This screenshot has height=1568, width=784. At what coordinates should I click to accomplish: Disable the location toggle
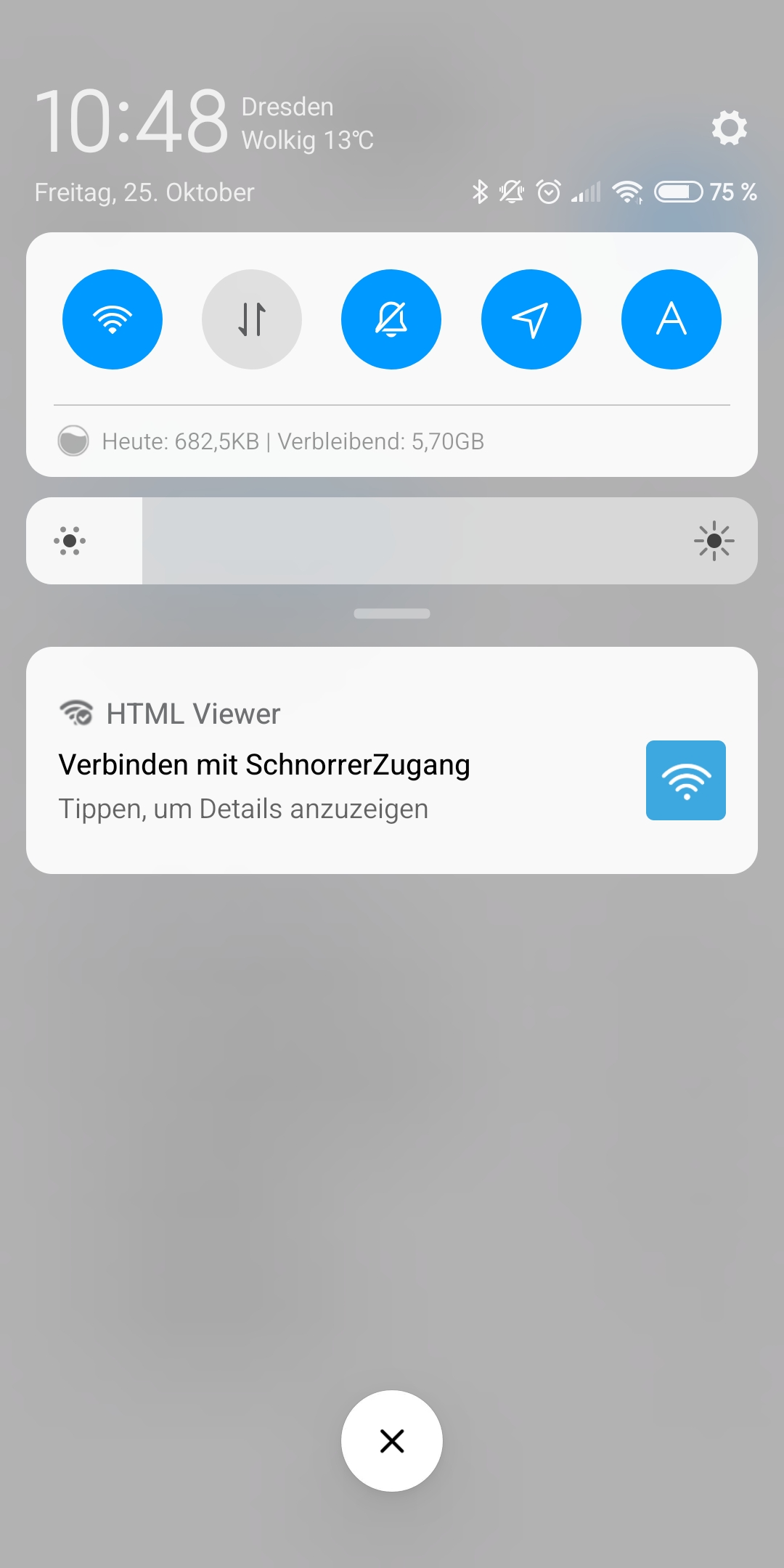click(x=531, y=319)
